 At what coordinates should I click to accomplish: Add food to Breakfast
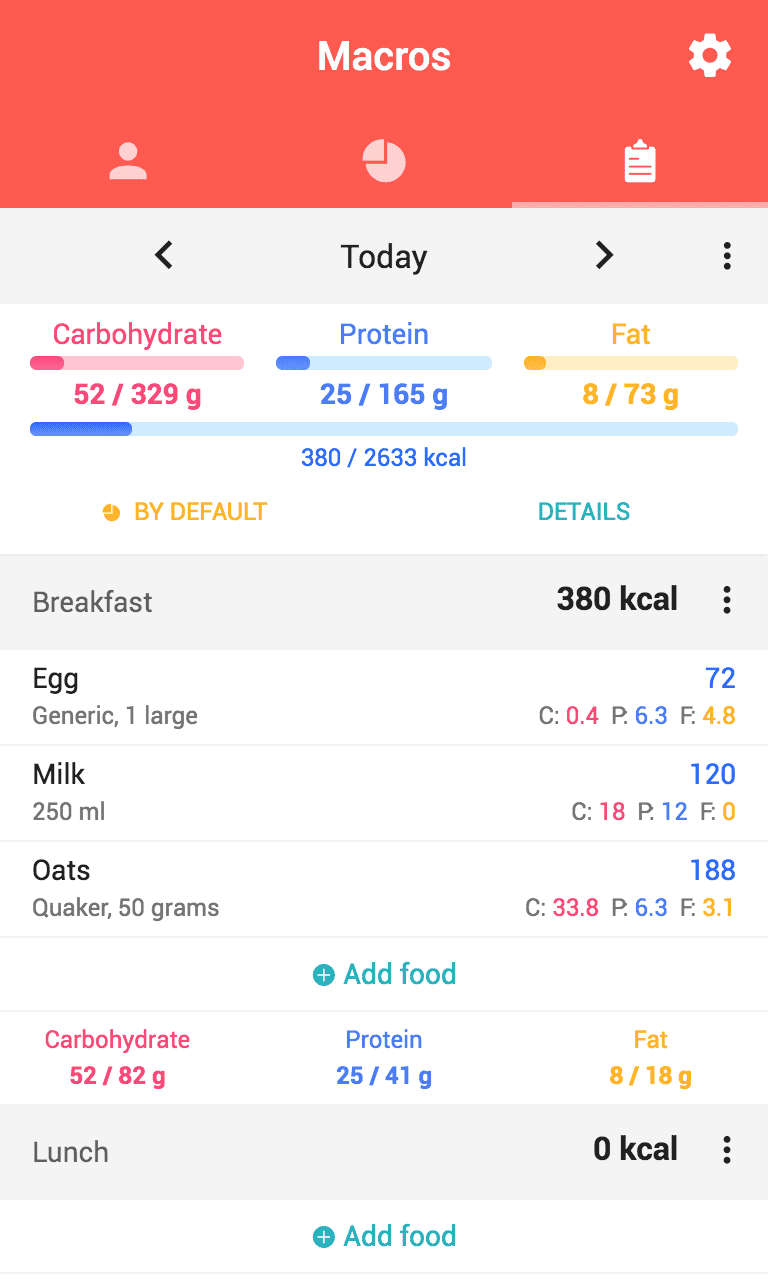384,974
